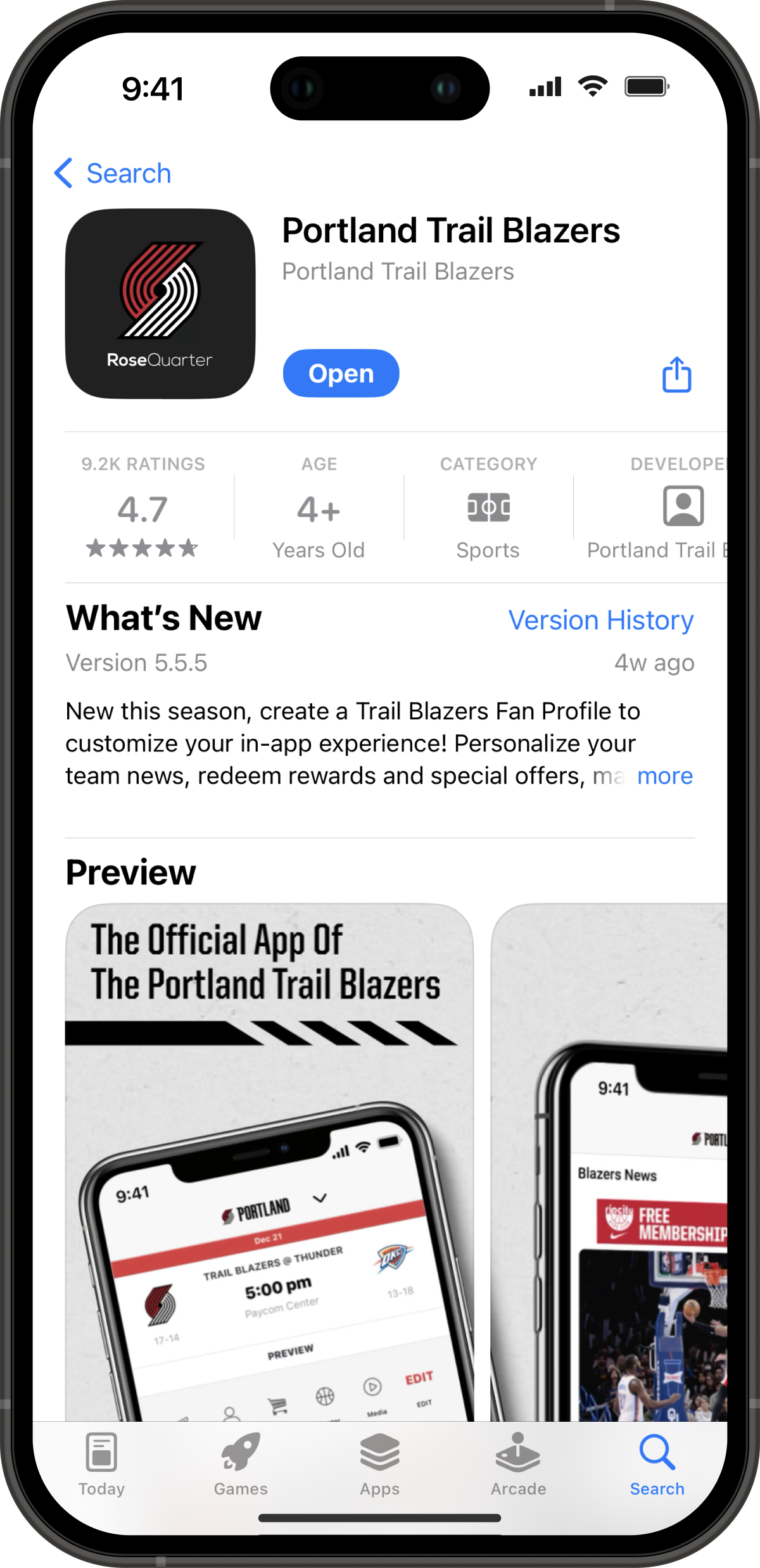Open the Sports category
Image resolution: width=760 pixels, height=1568 pixels.
pyautogui.click(x=488, y=508)
